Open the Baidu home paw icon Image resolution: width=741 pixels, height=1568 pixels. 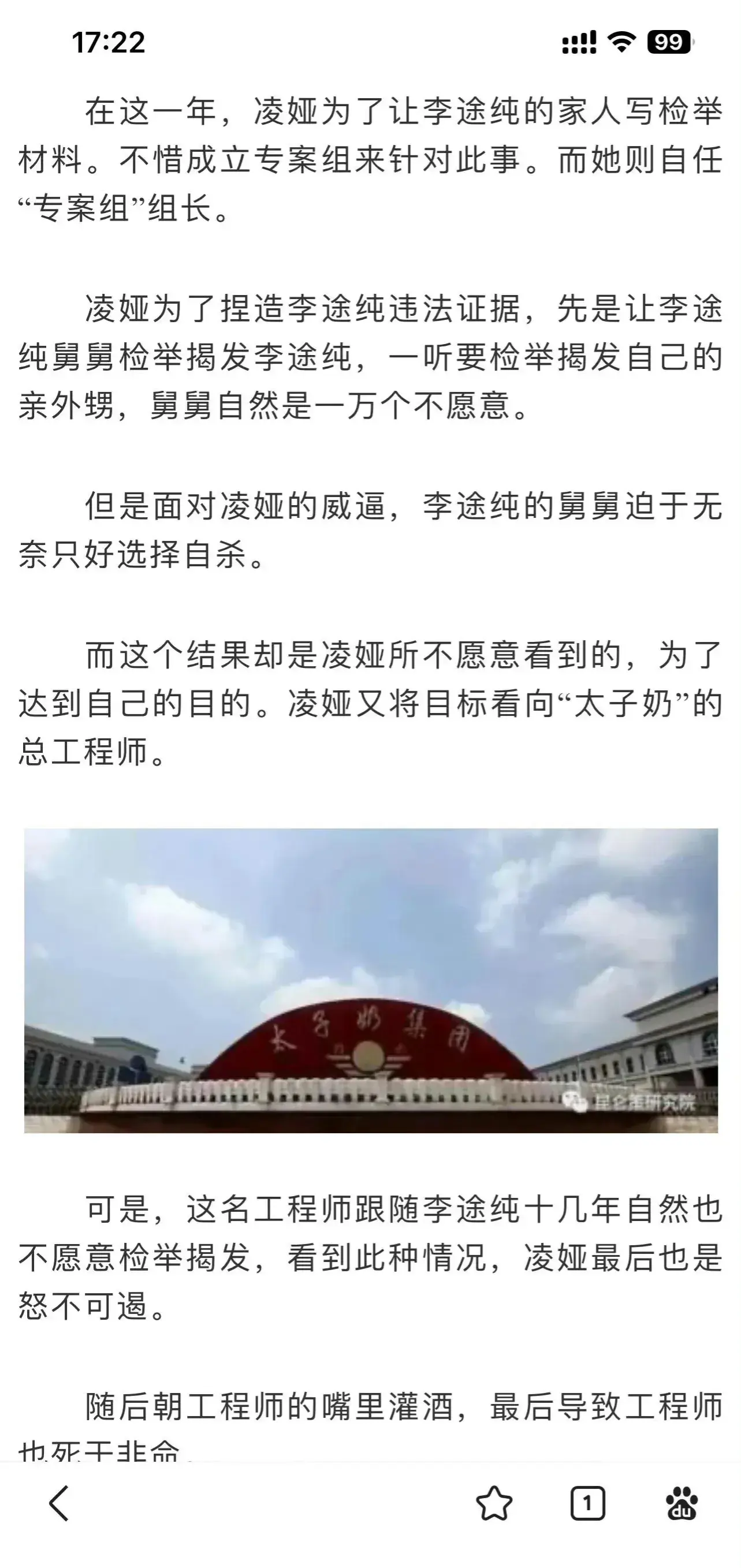682,1503
